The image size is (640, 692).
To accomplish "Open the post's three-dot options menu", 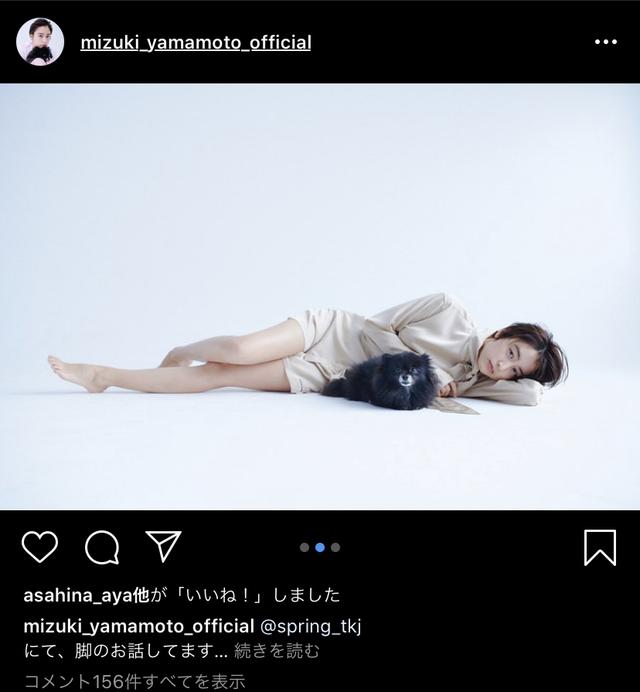I will tap(605, 42).
